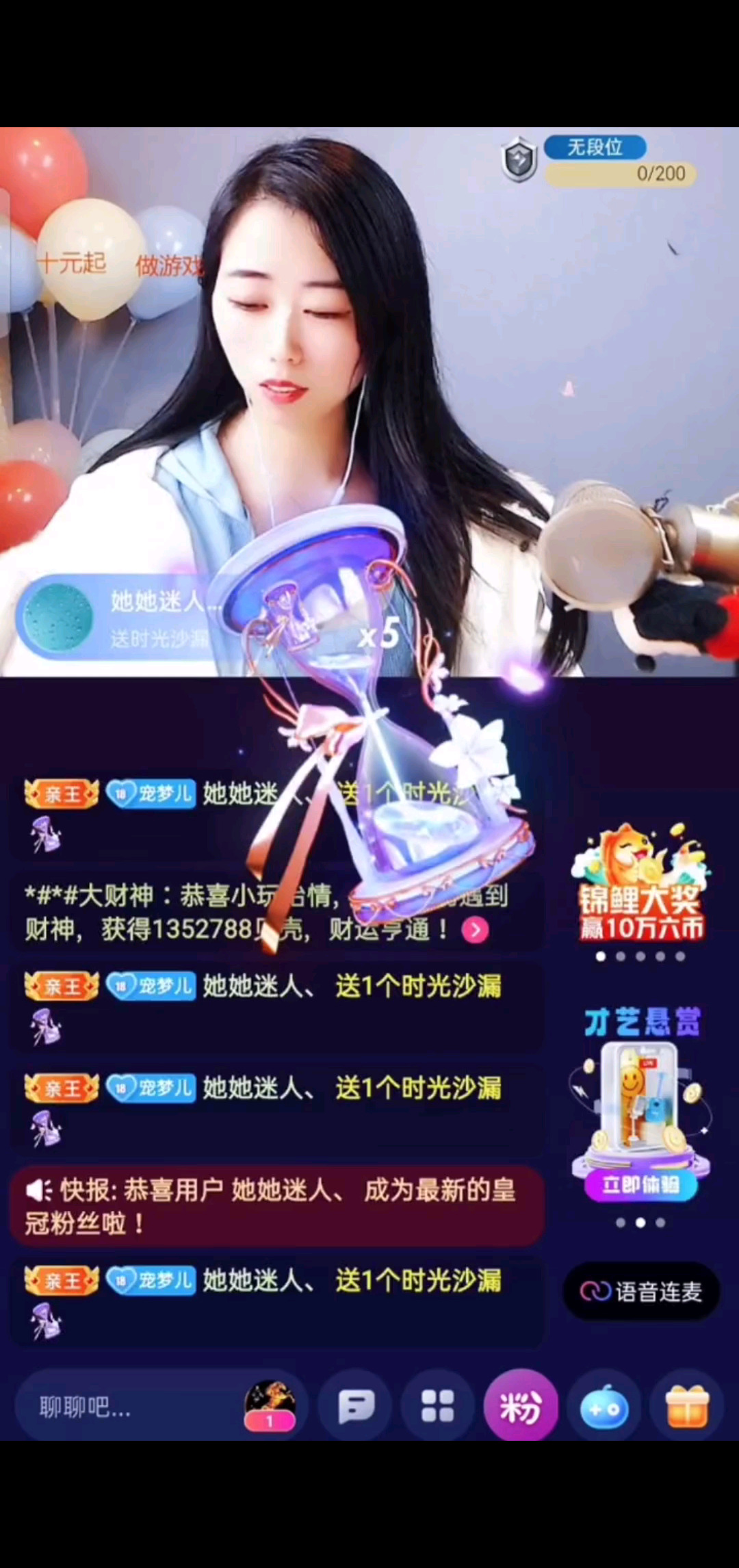Open the 快报 crown fan announcement
This screenshot has width=739, height=1568.
[x=276, y=1206]
